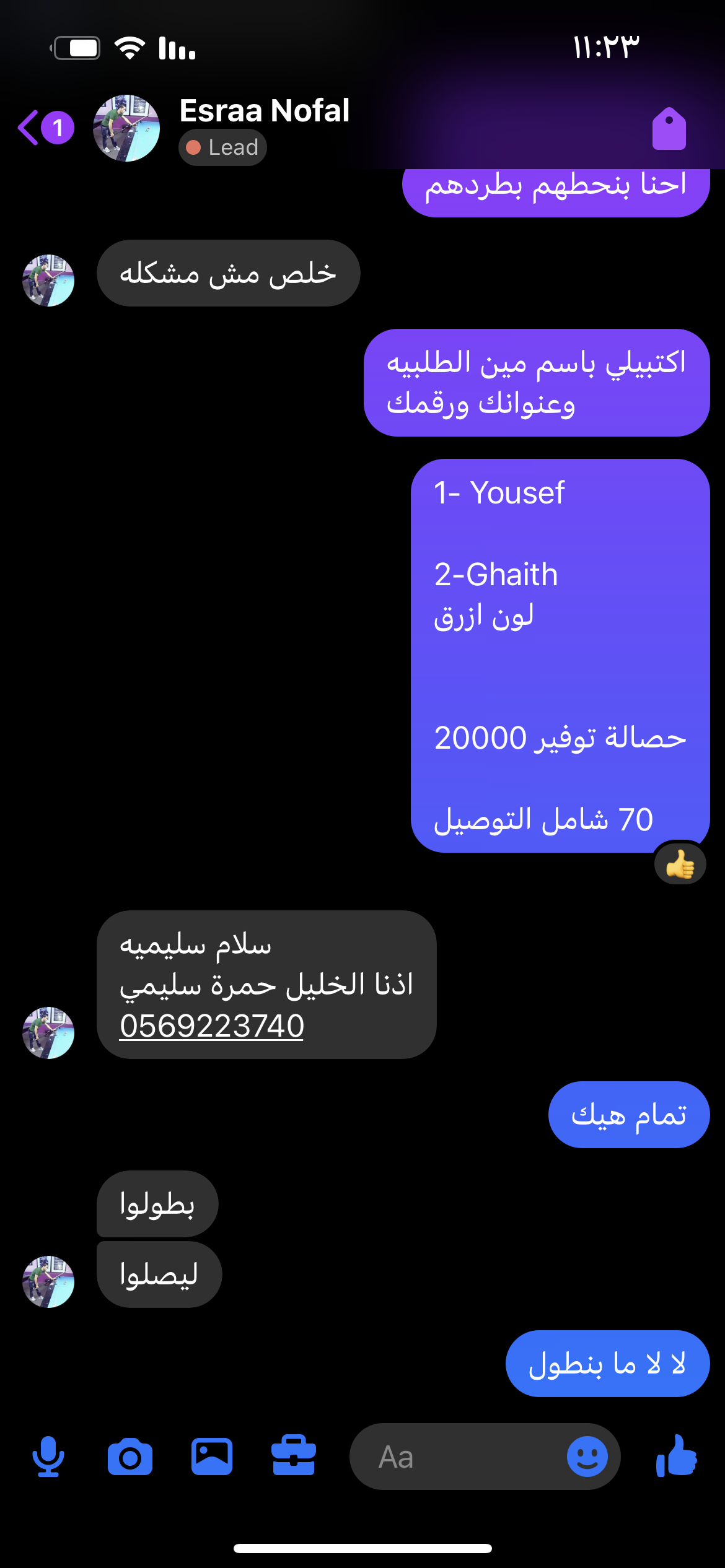View the thumbs-up reaction on the order message
The image size is (725, 1568).
pyautogui.click(x=680, y=865)
